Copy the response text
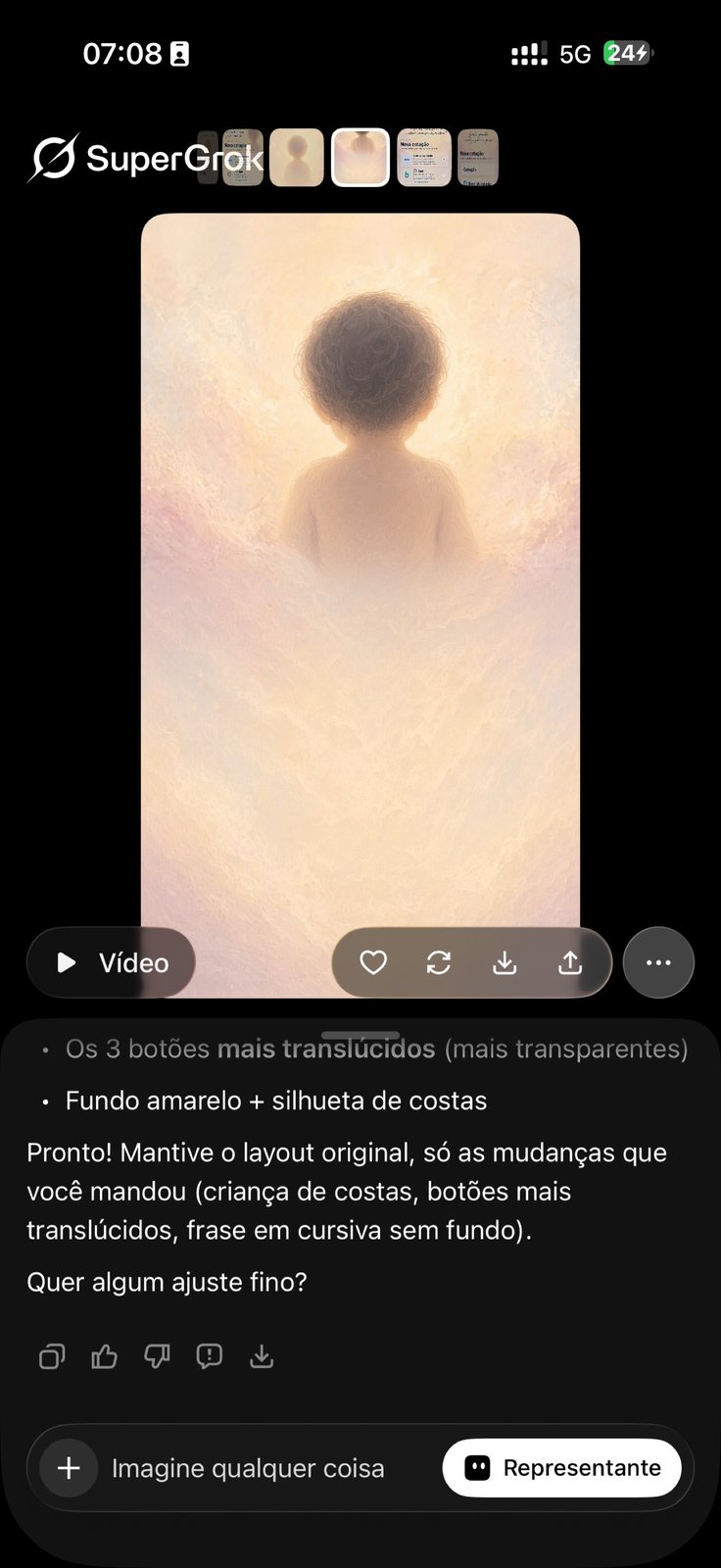Screen dimensions: 721x1568 pyautogui.click(x=52, y=1356)
